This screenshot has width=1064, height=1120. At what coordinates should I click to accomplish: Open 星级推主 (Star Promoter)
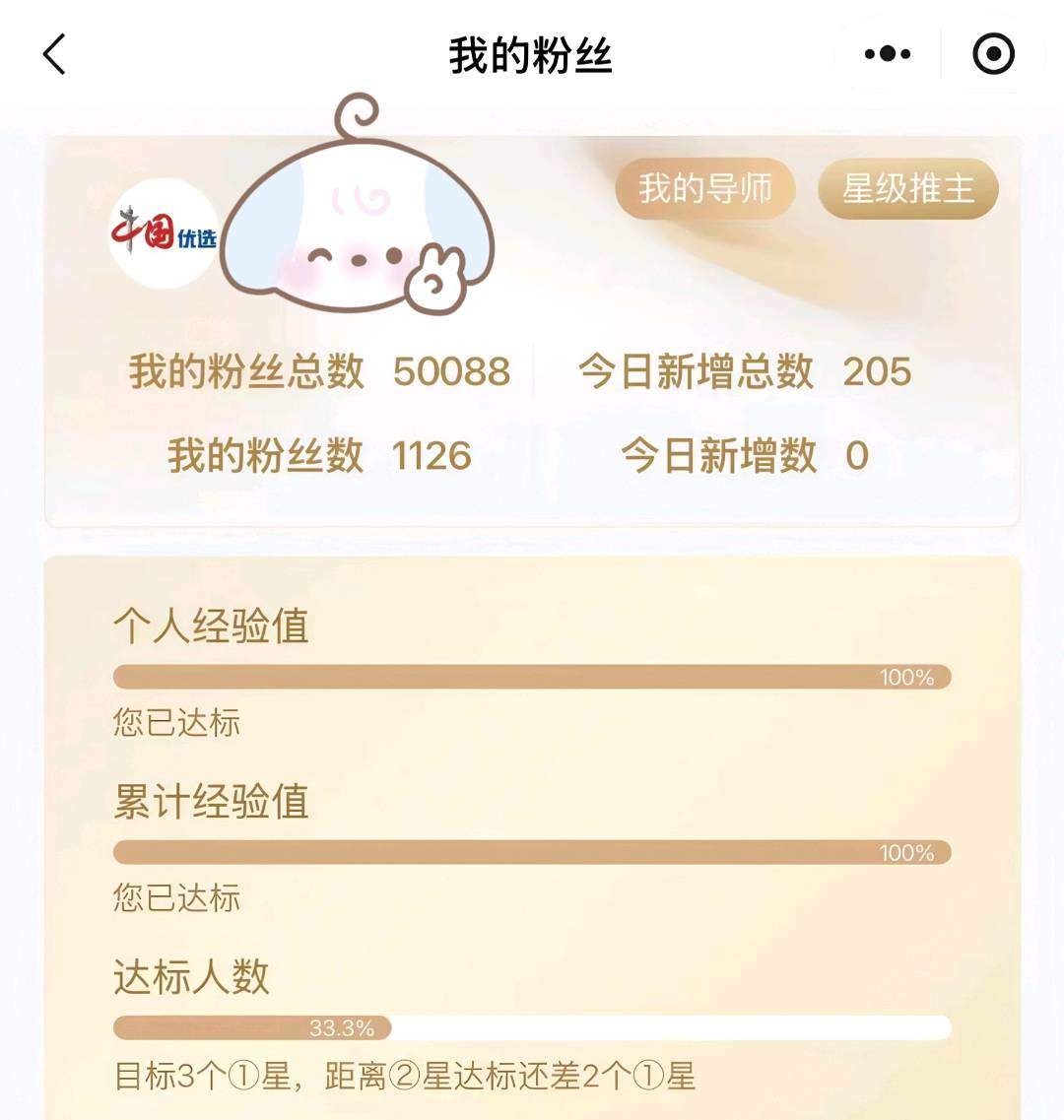pos(906,188)
